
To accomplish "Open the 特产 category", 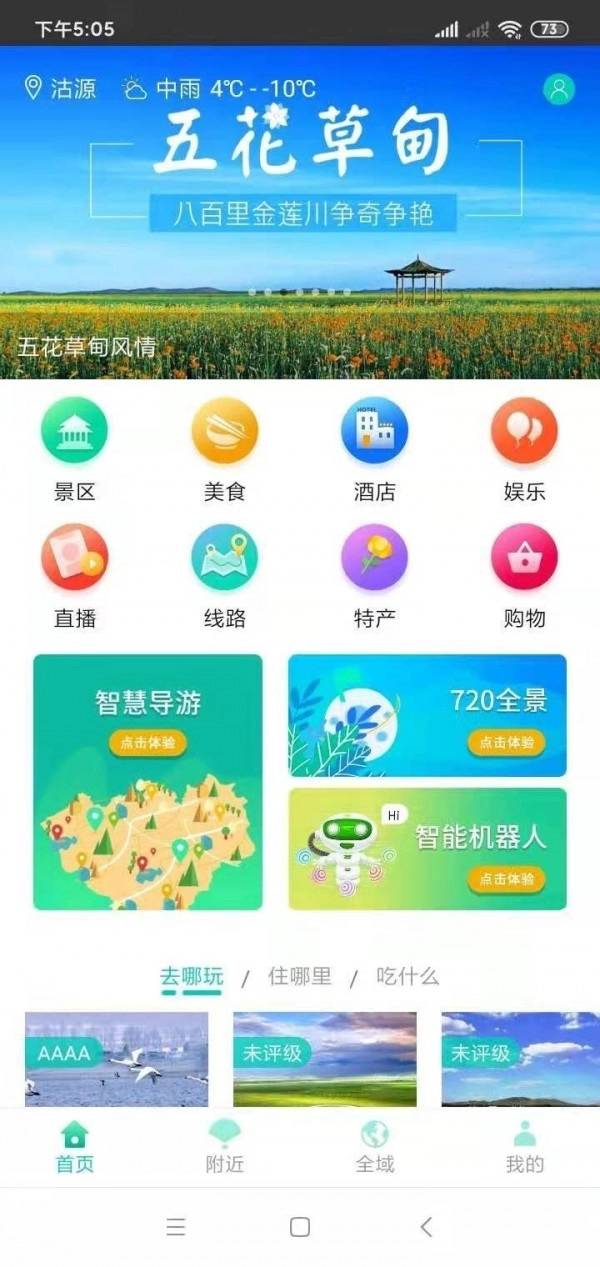I will pyautogui.click(x=375, y=574).
